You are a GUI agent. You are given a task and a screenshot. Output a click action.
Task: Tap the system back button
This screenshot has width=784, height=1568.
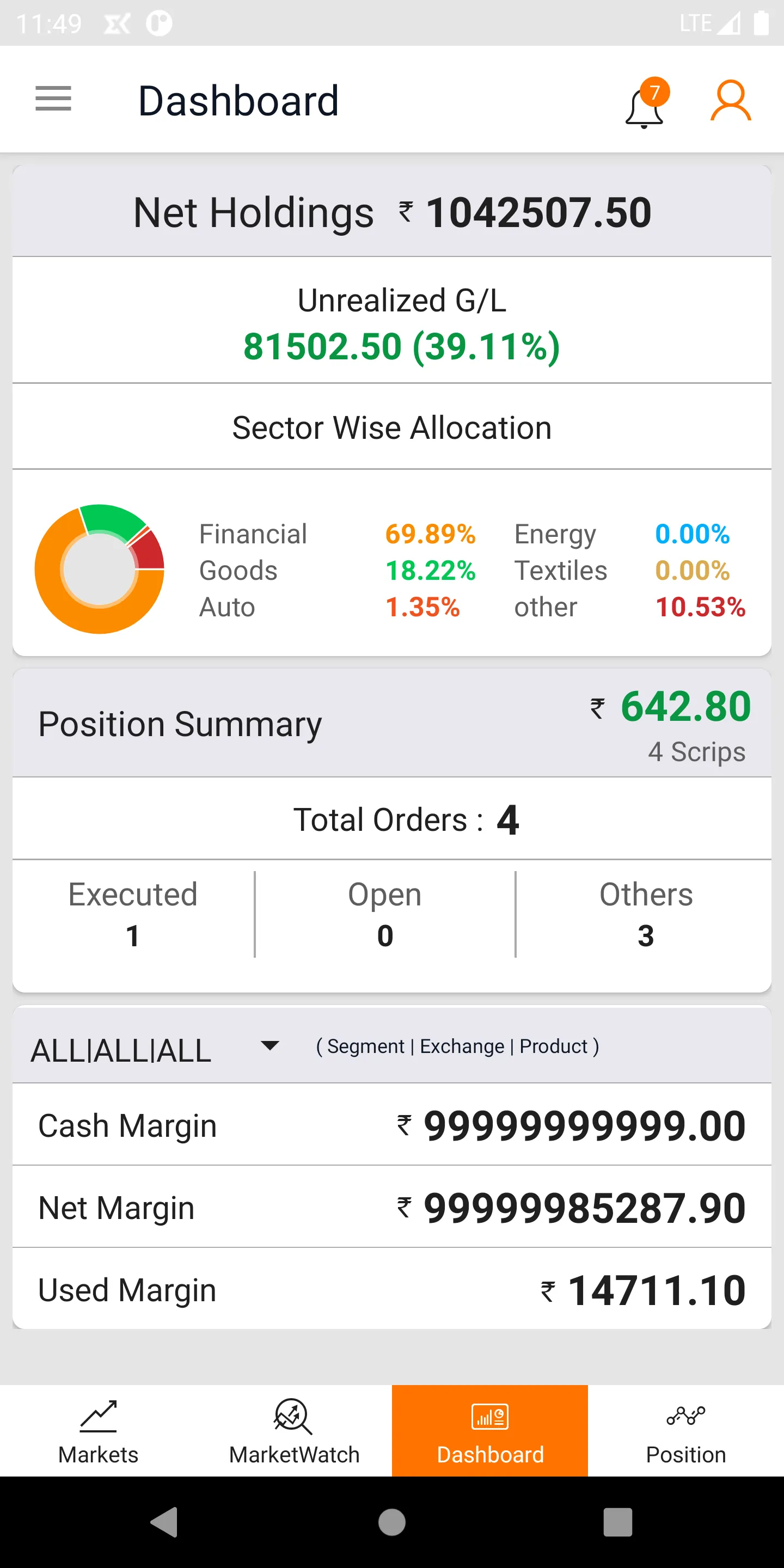(x=164, y=1522)
